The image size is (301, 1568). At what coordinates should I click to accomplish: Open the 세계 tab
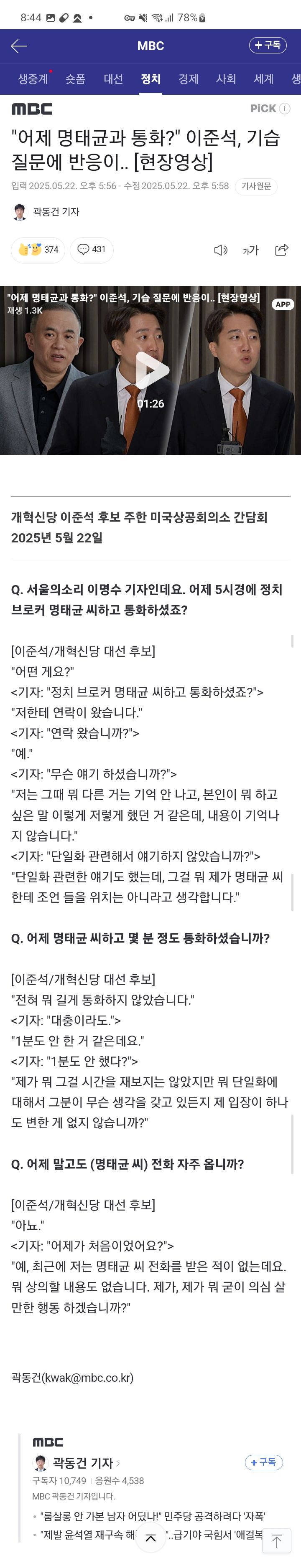tap(263, 79)
